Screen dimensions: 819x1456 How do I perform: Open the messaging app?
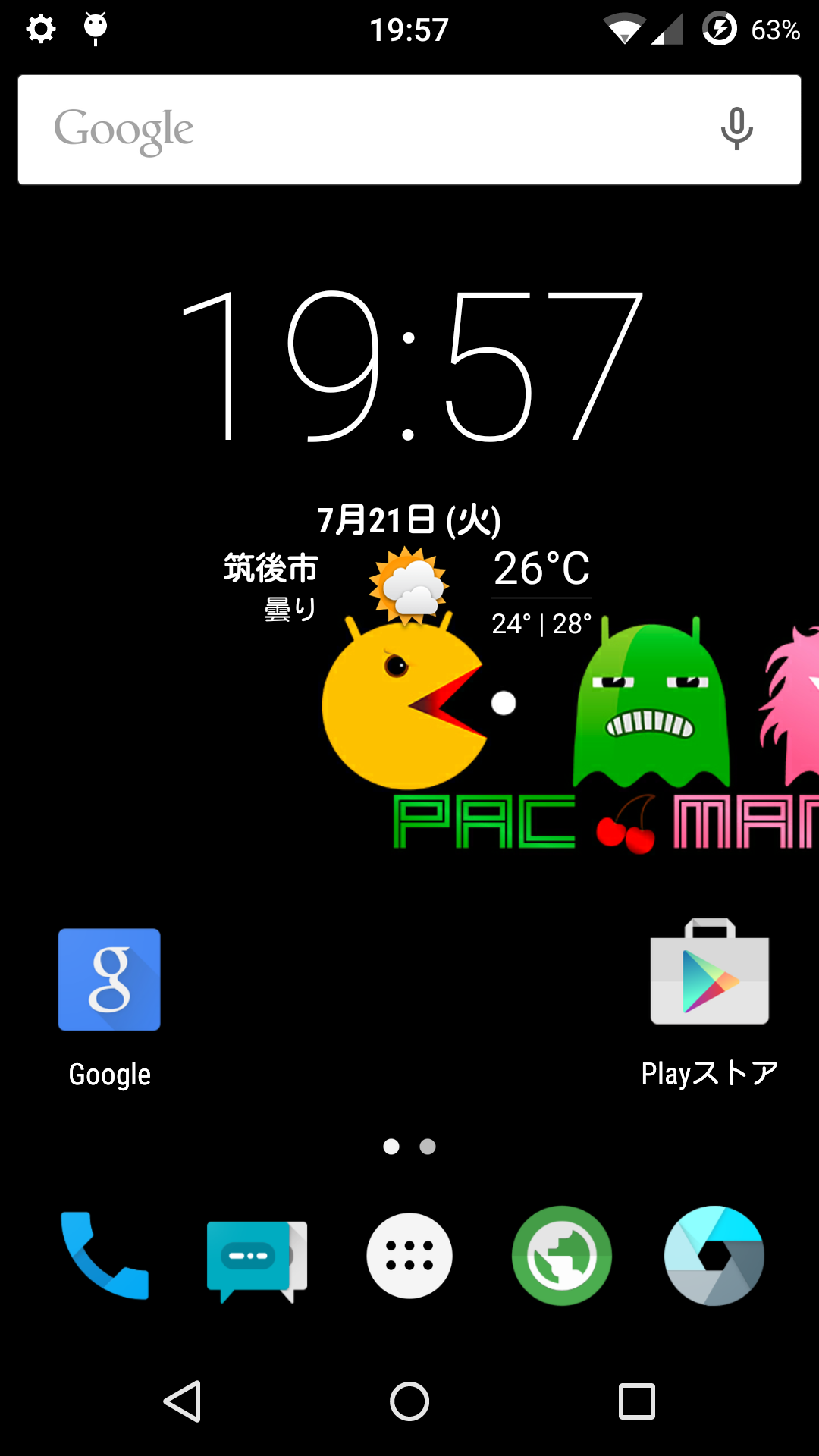[x=257, y=1261]
